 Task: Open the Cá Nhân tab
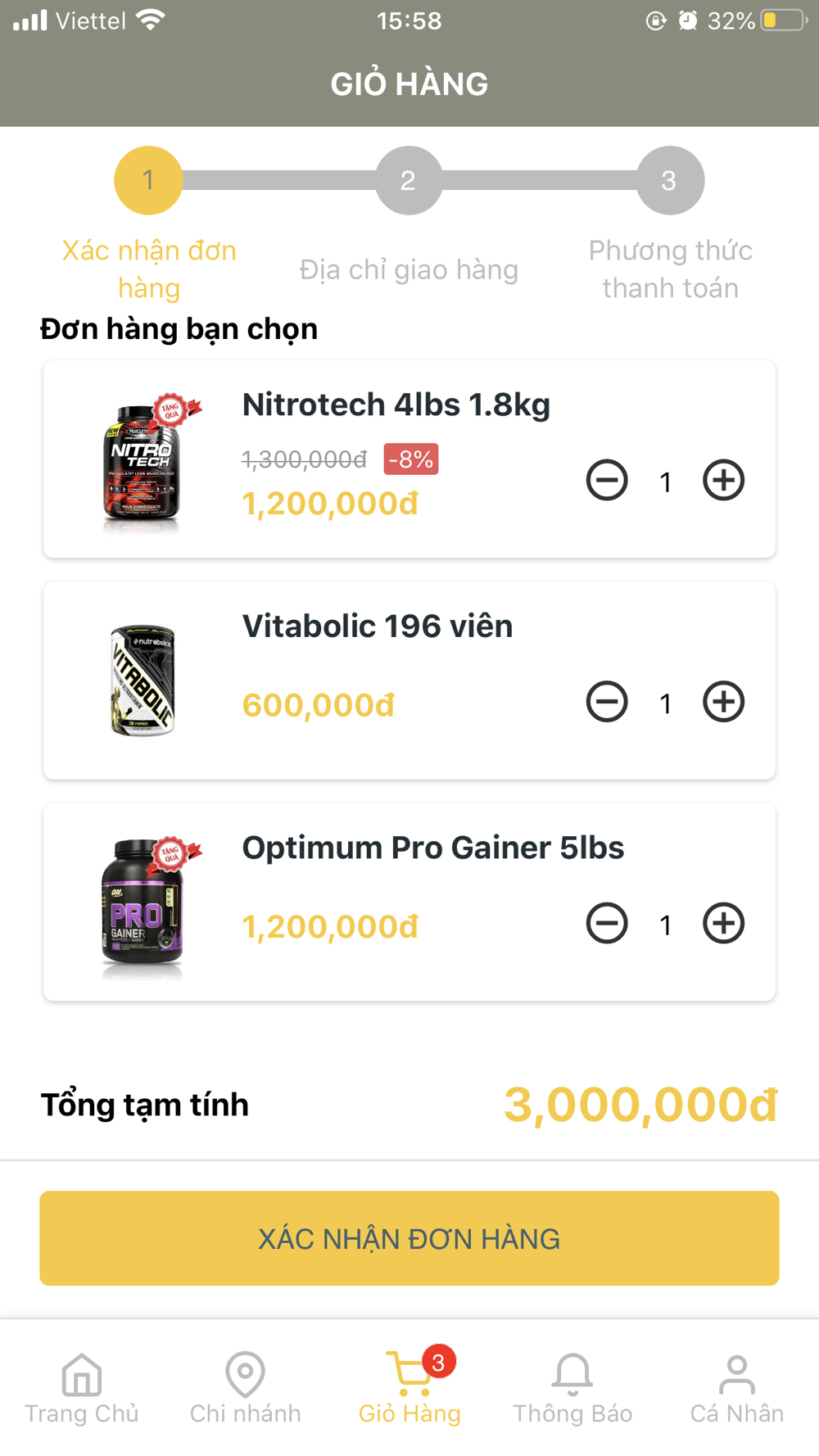click(737, 1388)
